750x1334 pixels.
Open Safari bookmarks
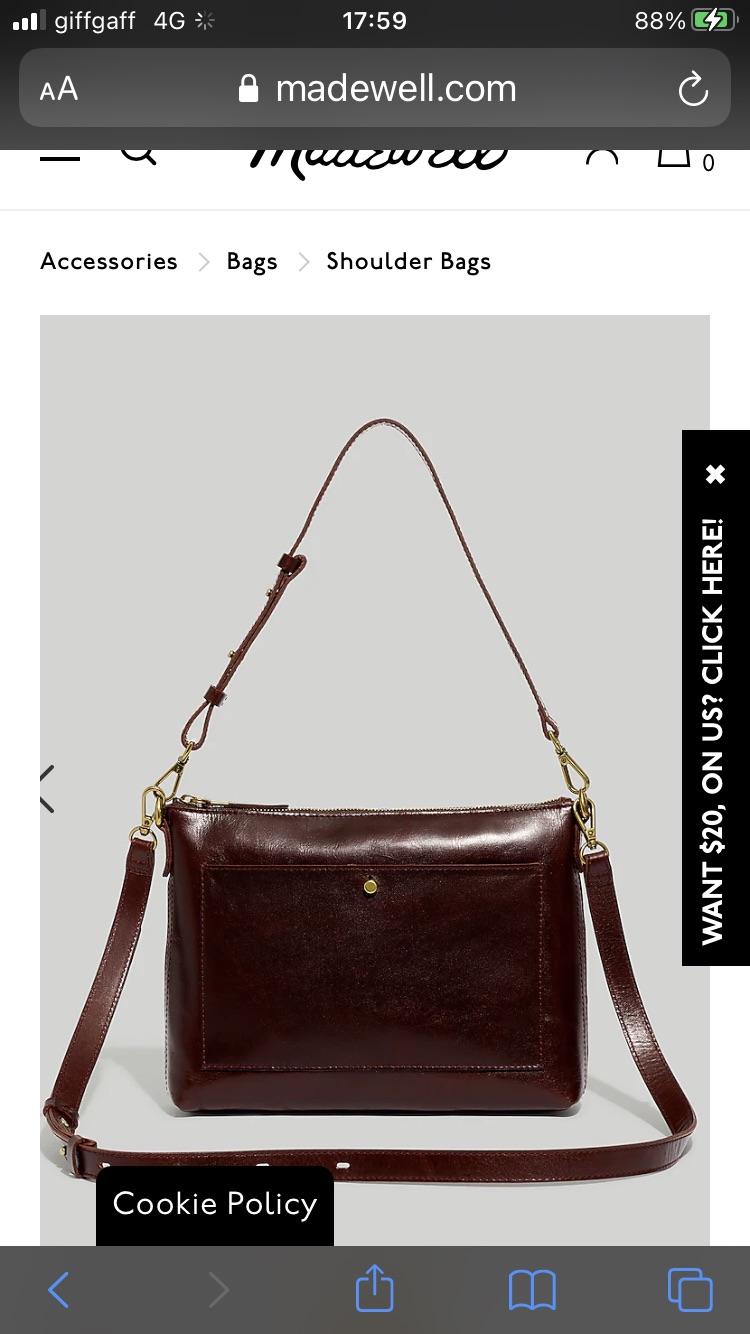pos(532,1290)
